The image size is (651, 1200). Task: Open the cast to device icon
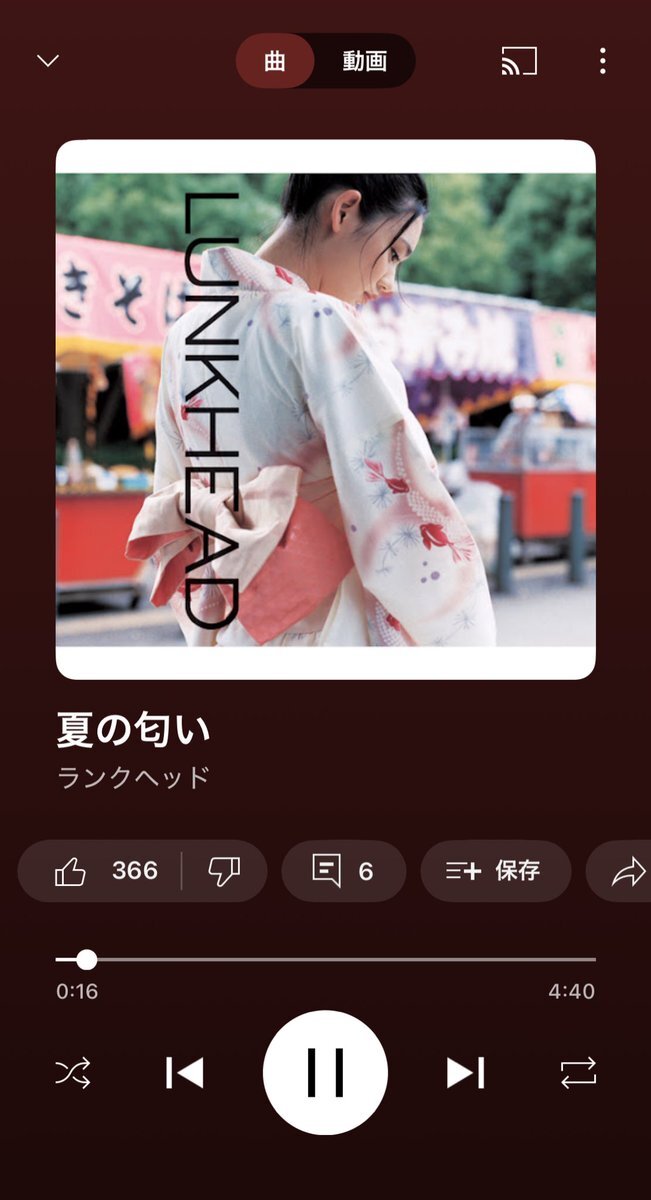519,61
